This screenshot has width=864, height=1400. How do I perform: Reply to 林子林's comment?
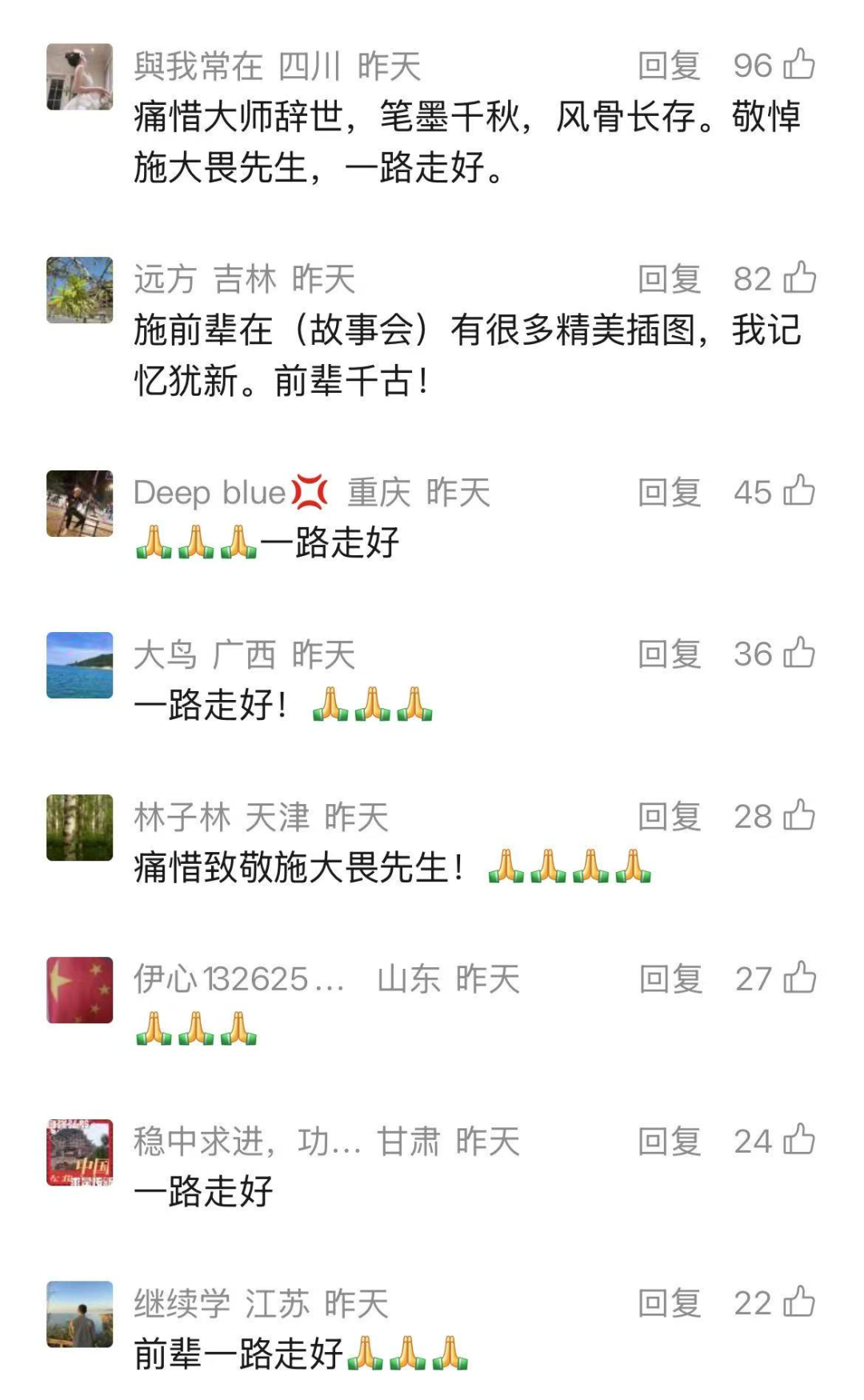click(x=670, y=817)
